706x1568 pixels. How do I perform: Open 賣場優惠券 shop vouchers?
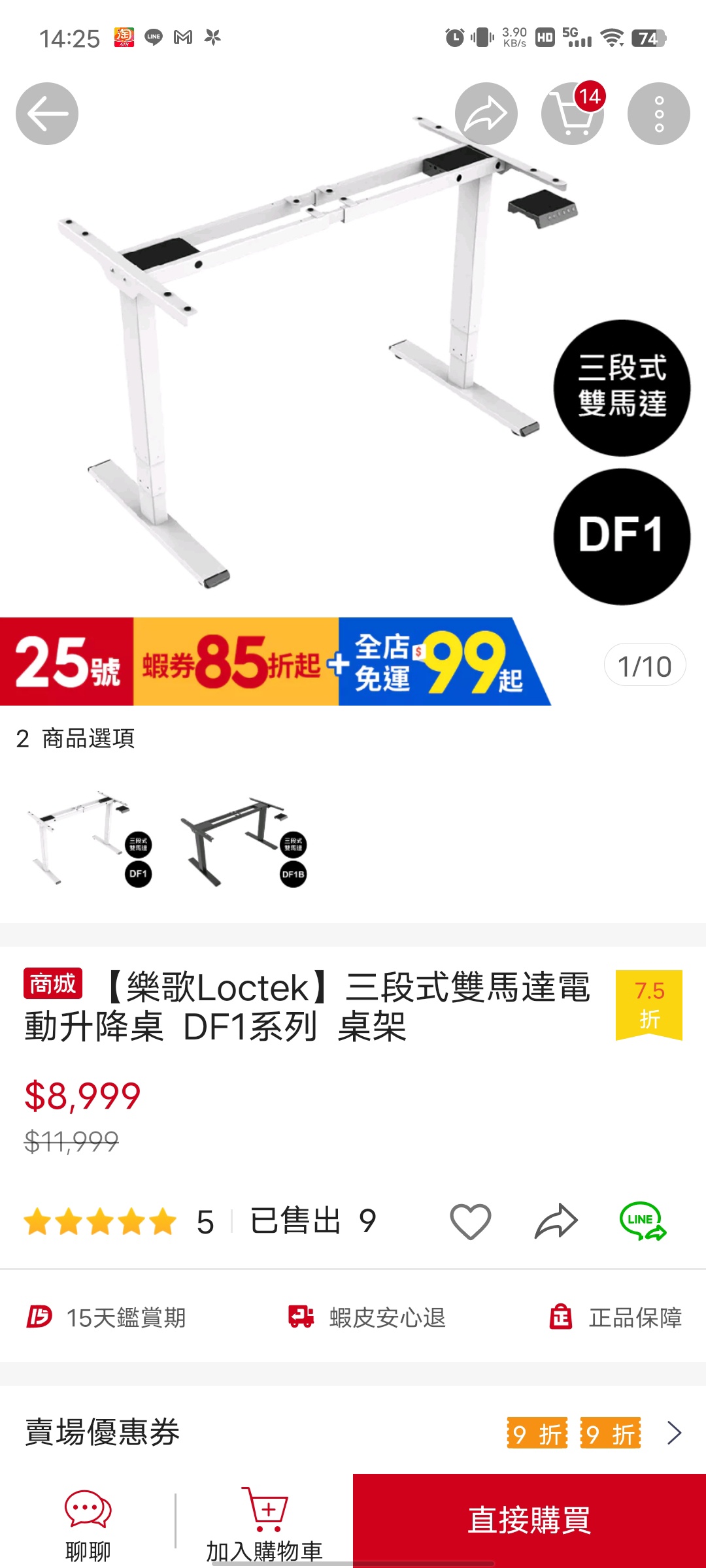(x=353, y=1432)
